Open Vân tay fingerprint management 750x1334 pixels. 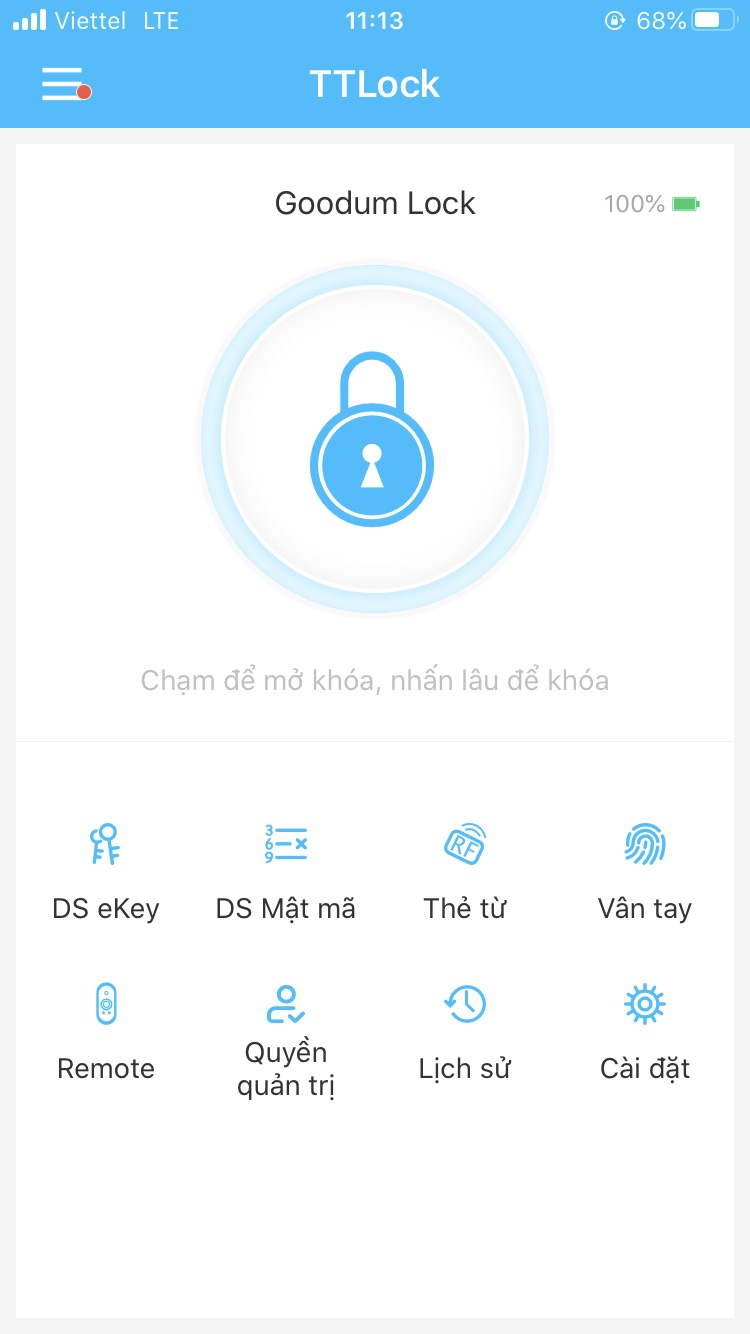tap(644, 870)
